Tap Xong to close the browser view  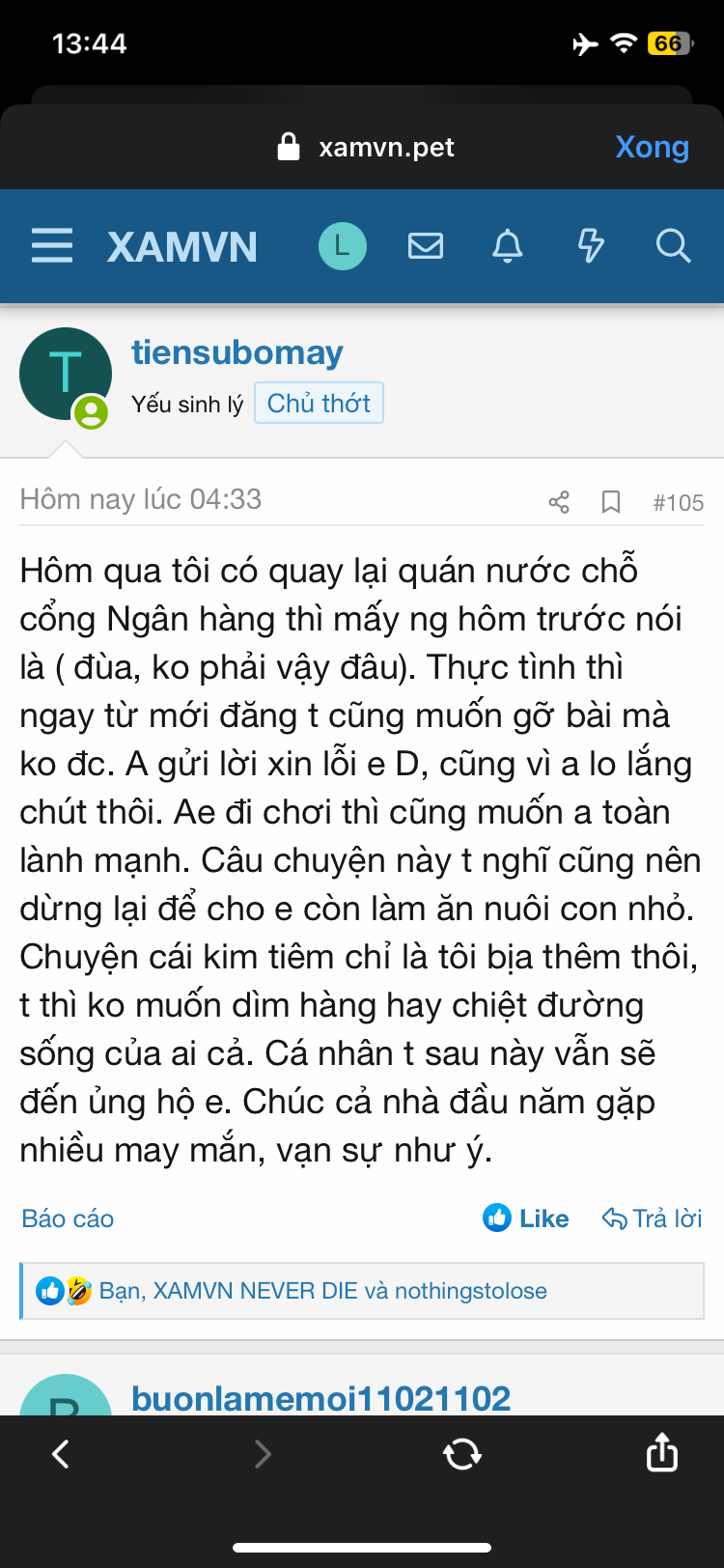click(652, 147)
